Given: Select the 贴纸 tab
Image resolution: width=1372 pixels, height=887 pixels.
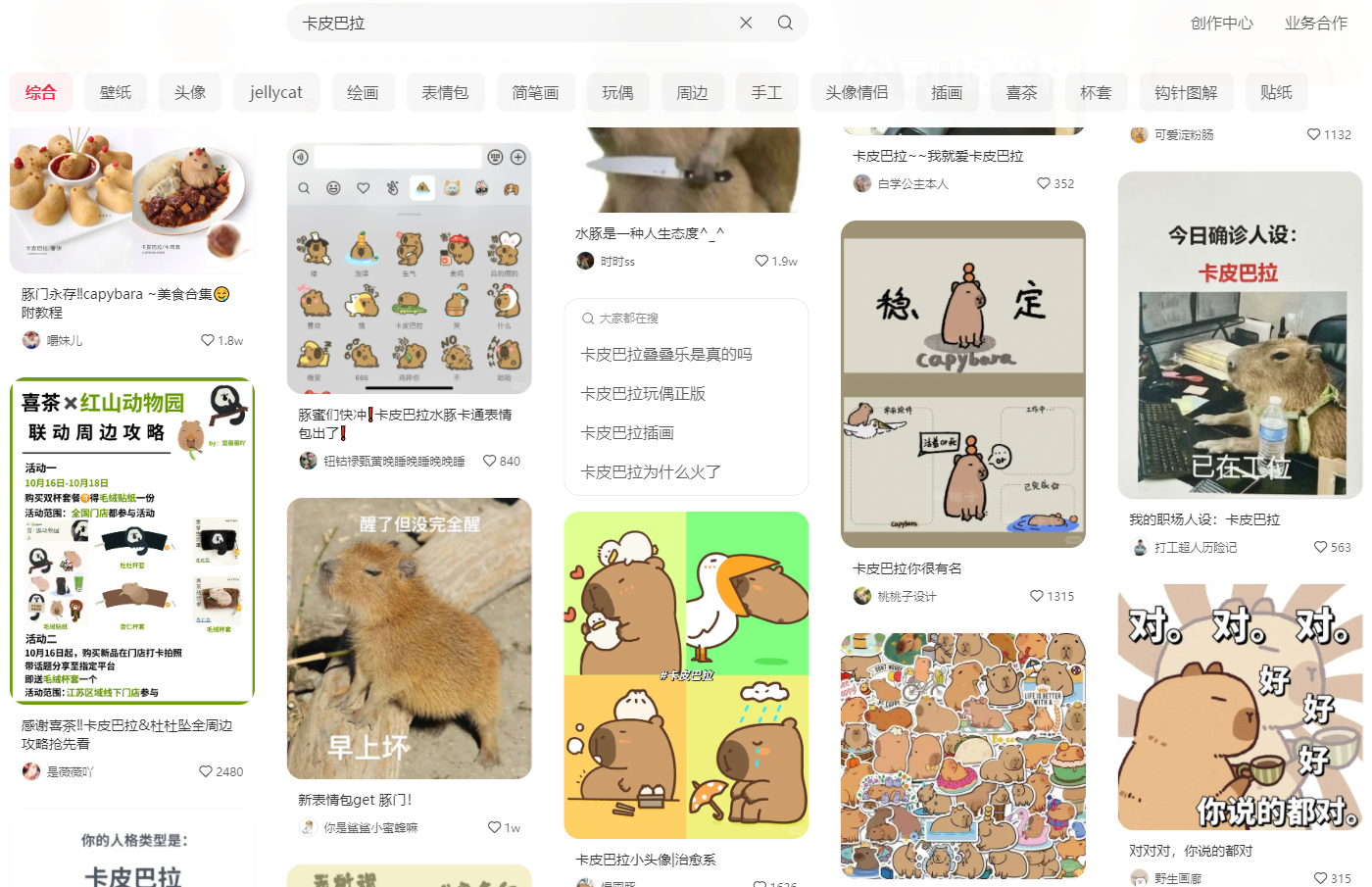Looking at the screenshot, I should (1276, 92).
